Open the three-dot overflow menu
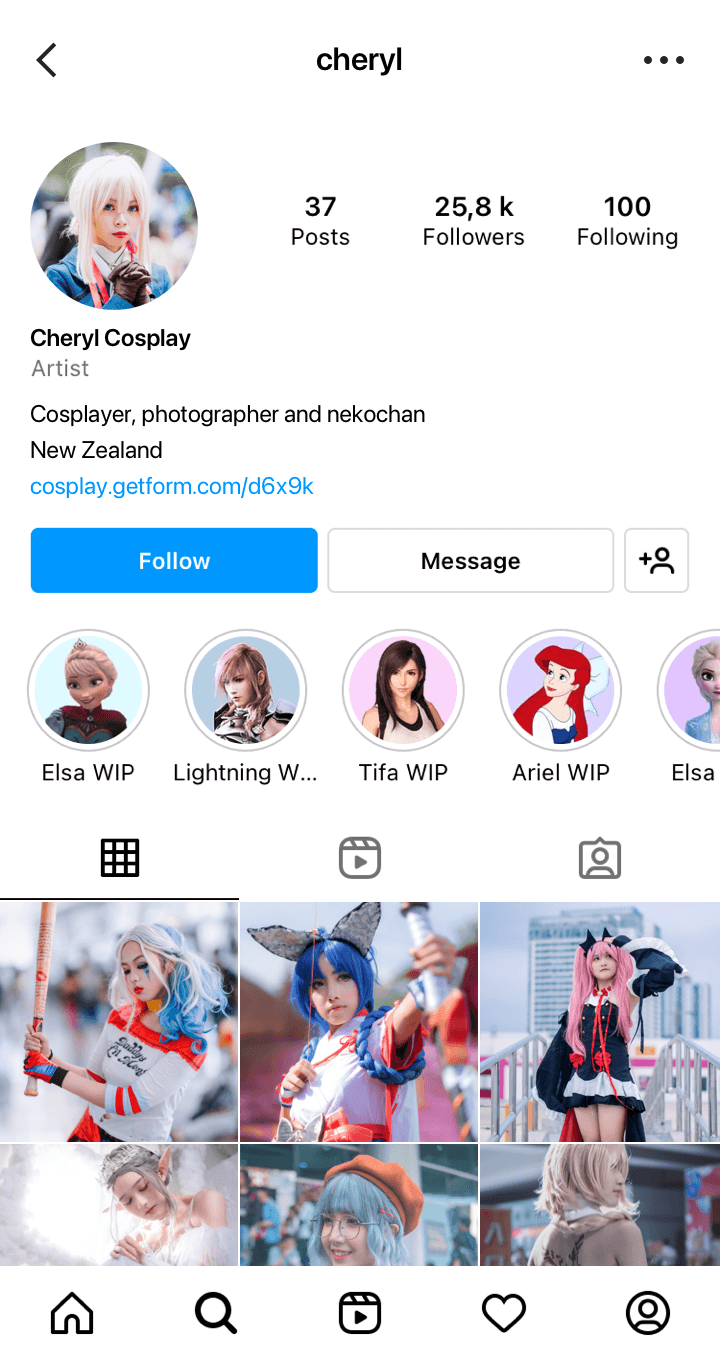Viewport: 720px width, 1360px height. 664,60
